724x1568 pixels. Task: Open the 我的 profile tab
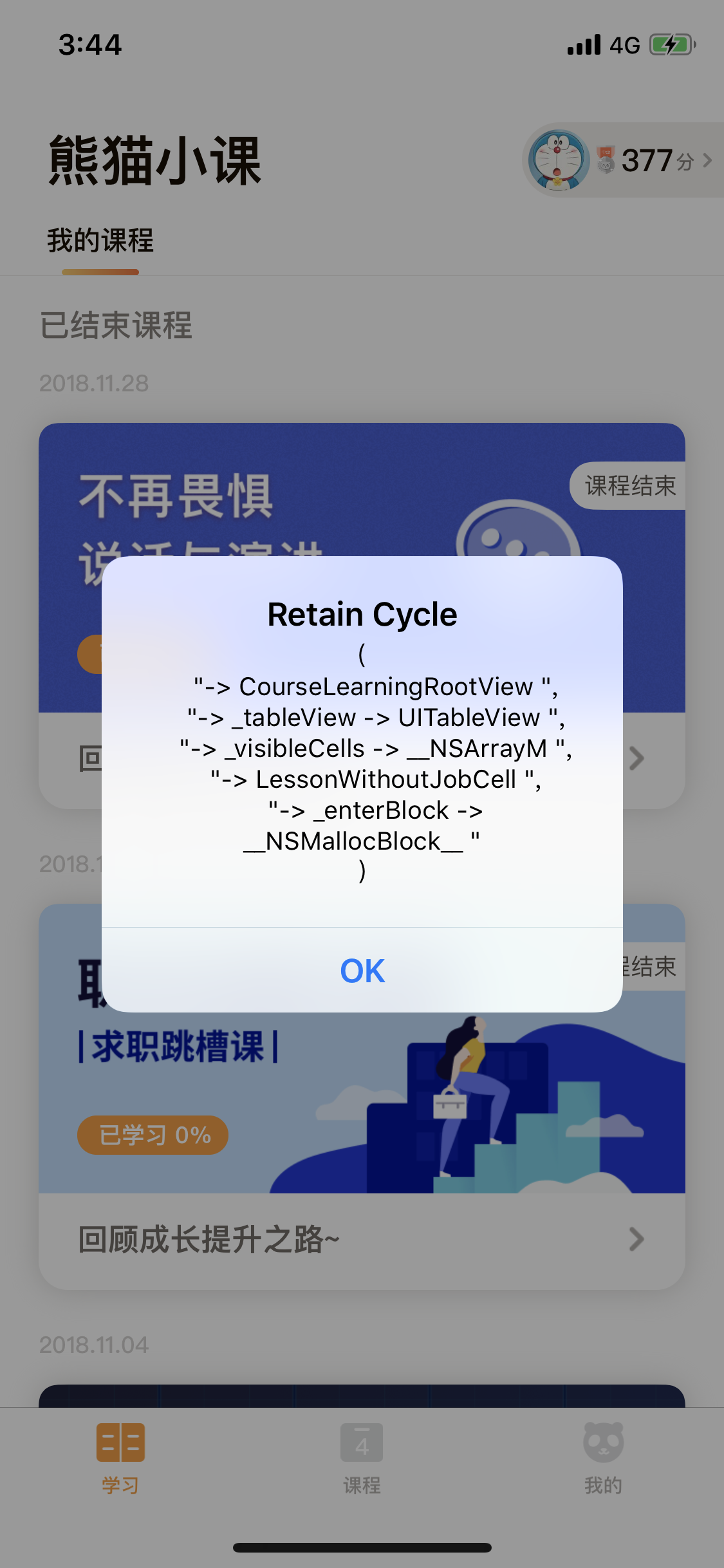(x=603, y=1458)
